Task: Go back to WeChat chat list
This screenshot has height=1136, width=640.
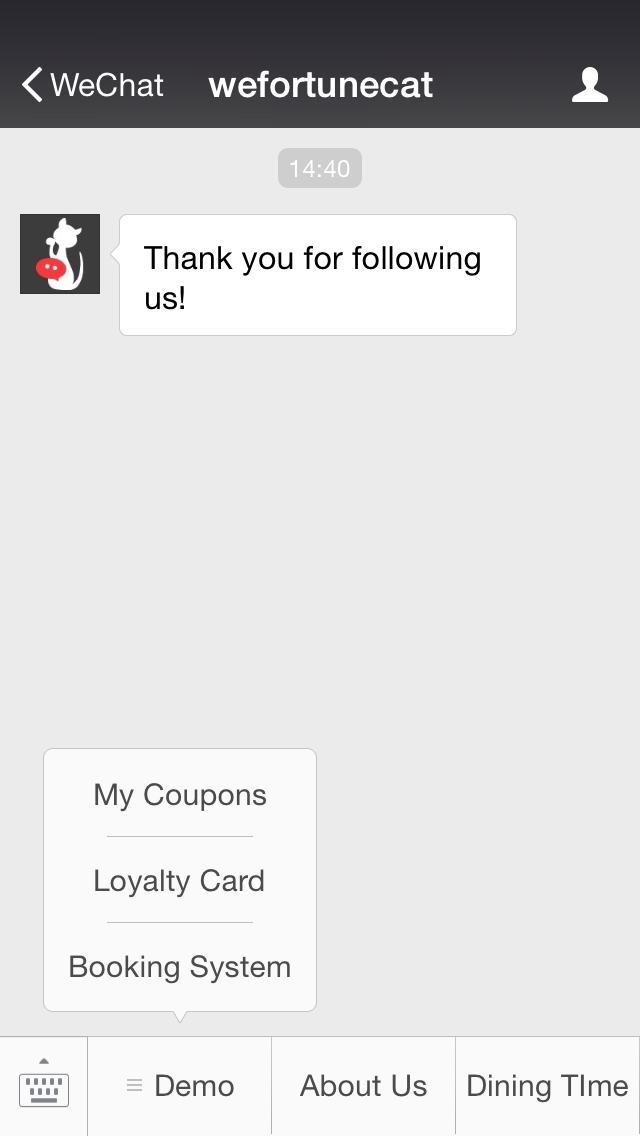Action: click(x=92, y=85)
